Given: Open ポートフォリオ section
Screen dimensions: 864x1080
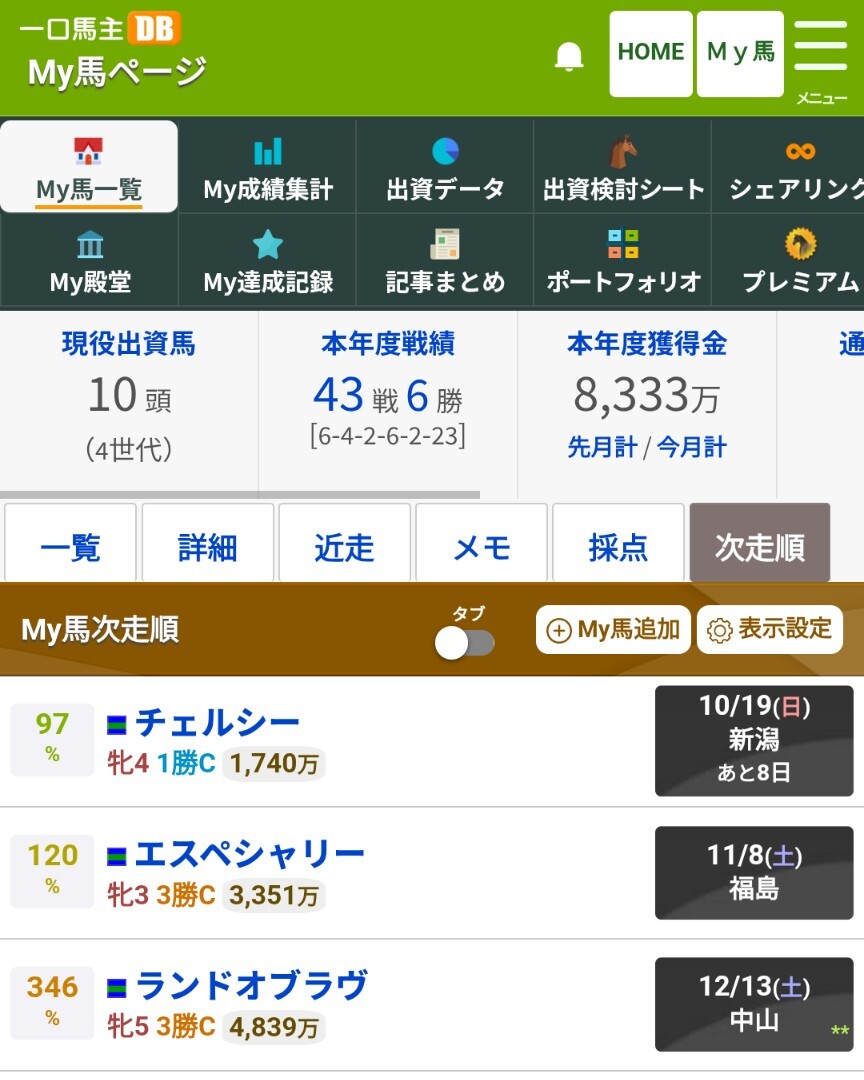Looking at the screenshot, I should click(x=623, y=260).
